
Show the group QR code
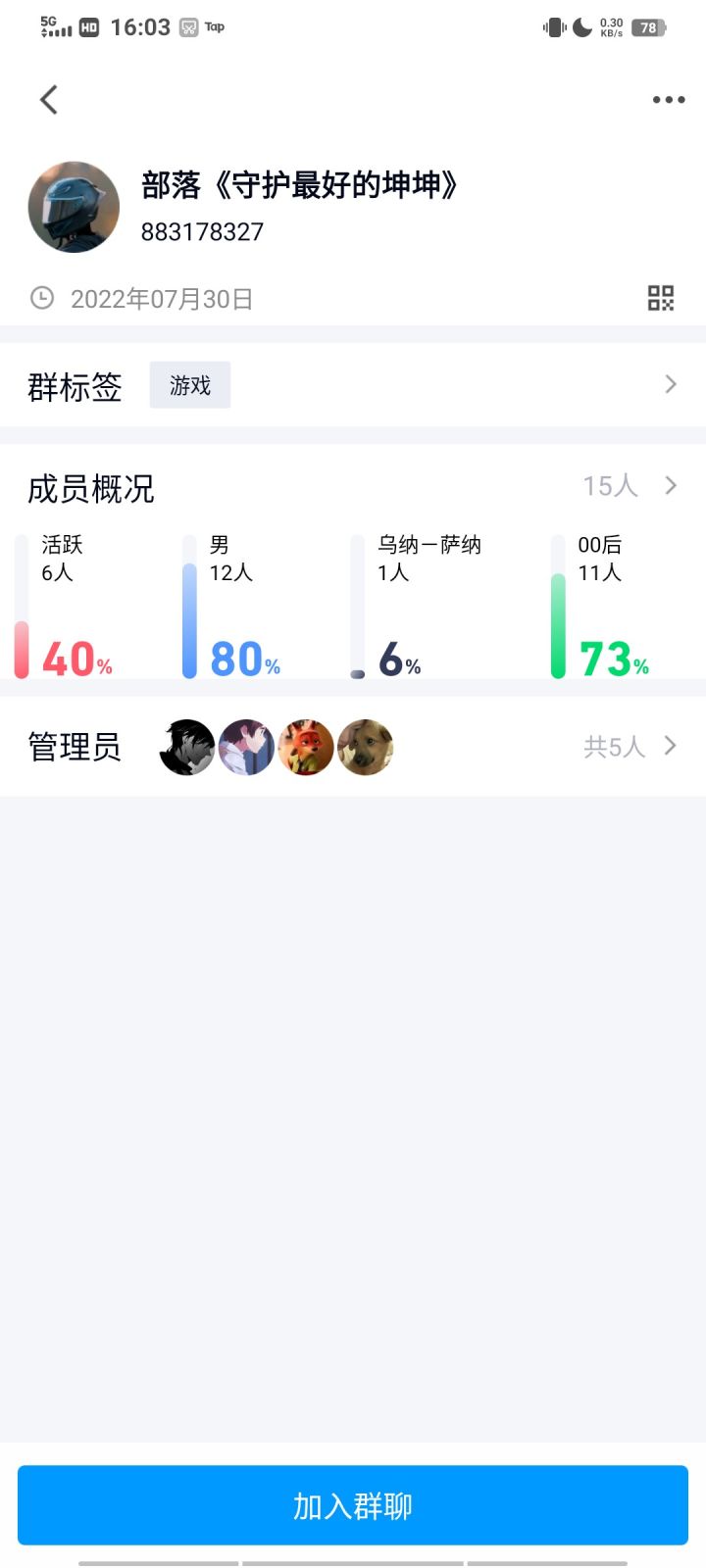(x=660, y=297)
